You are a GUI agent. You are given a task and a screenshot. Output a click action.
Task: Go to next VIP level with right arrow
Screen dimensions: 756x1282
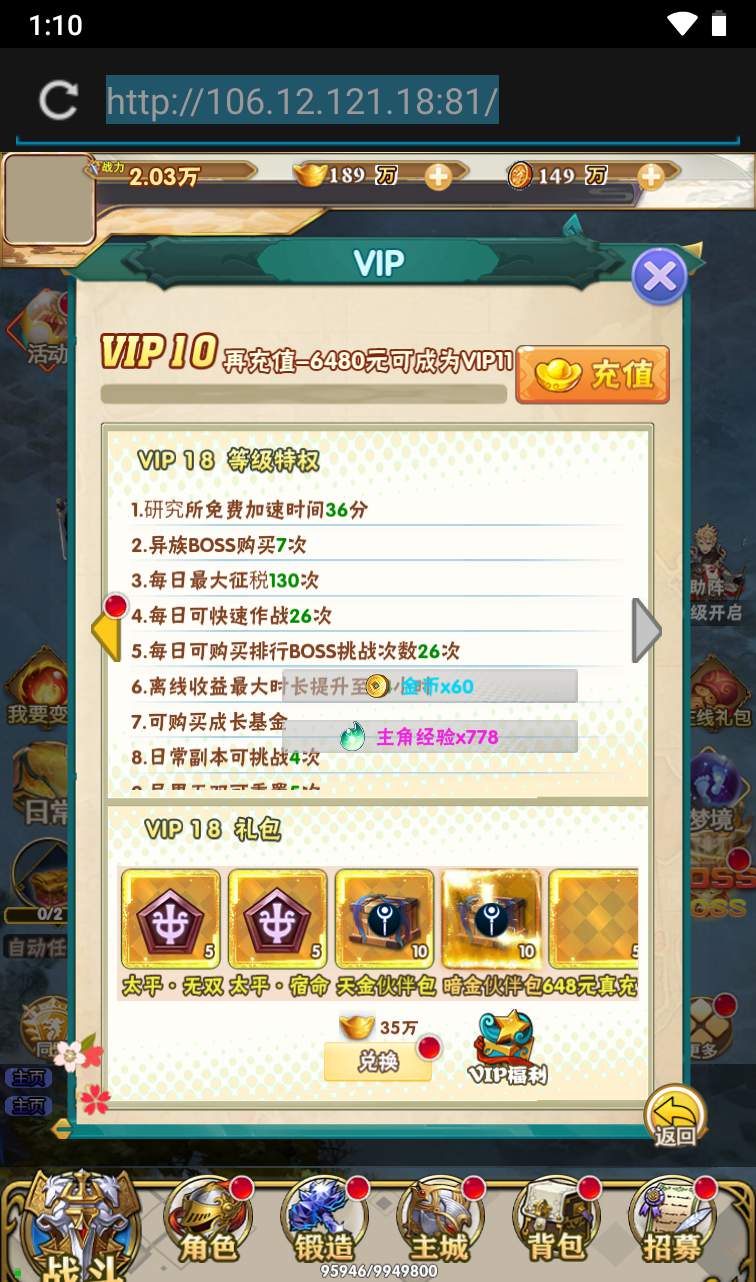(x=646, y=631)
